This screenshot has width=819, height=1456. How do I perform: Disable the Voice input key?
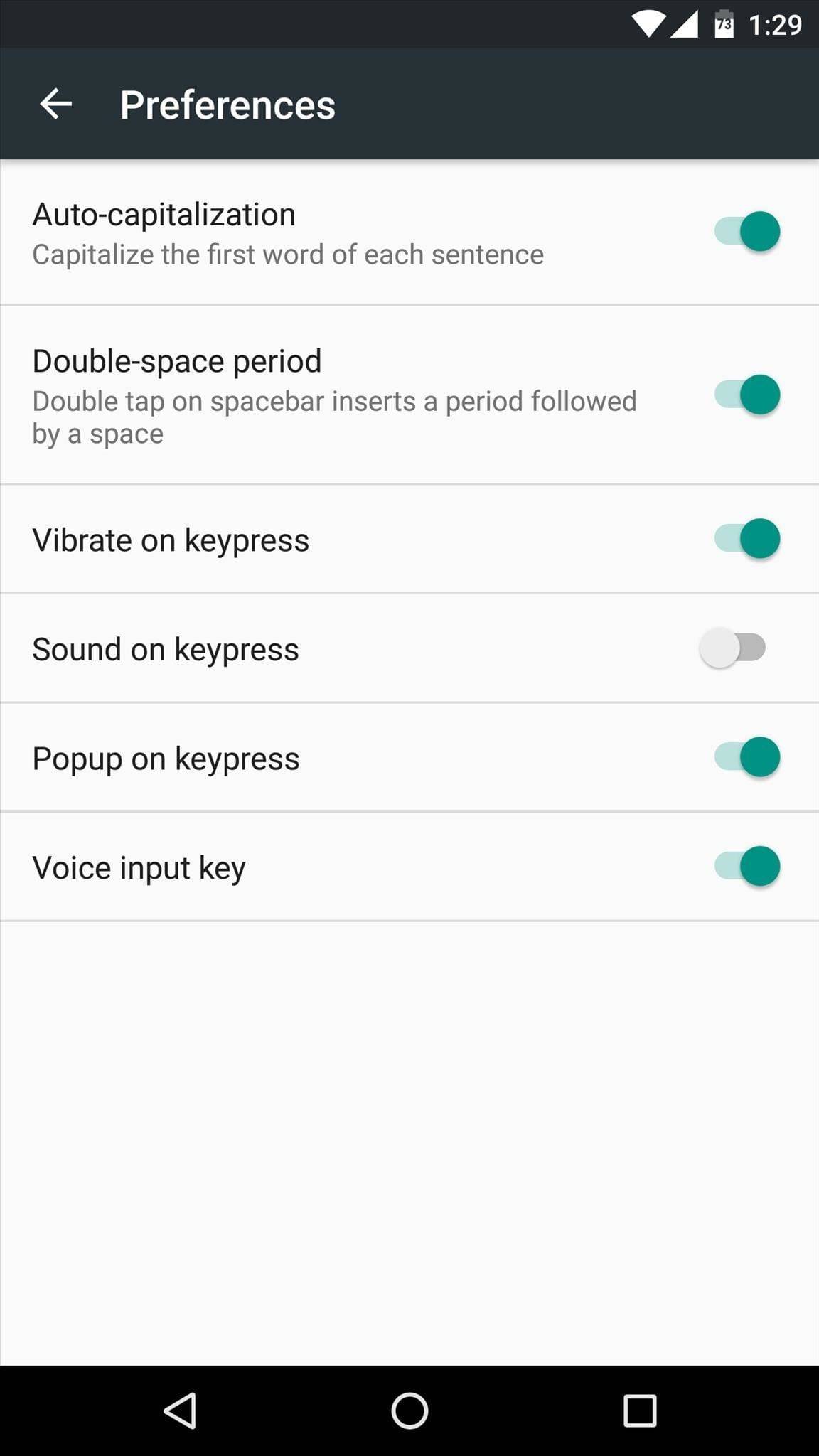tap(746, 866)
